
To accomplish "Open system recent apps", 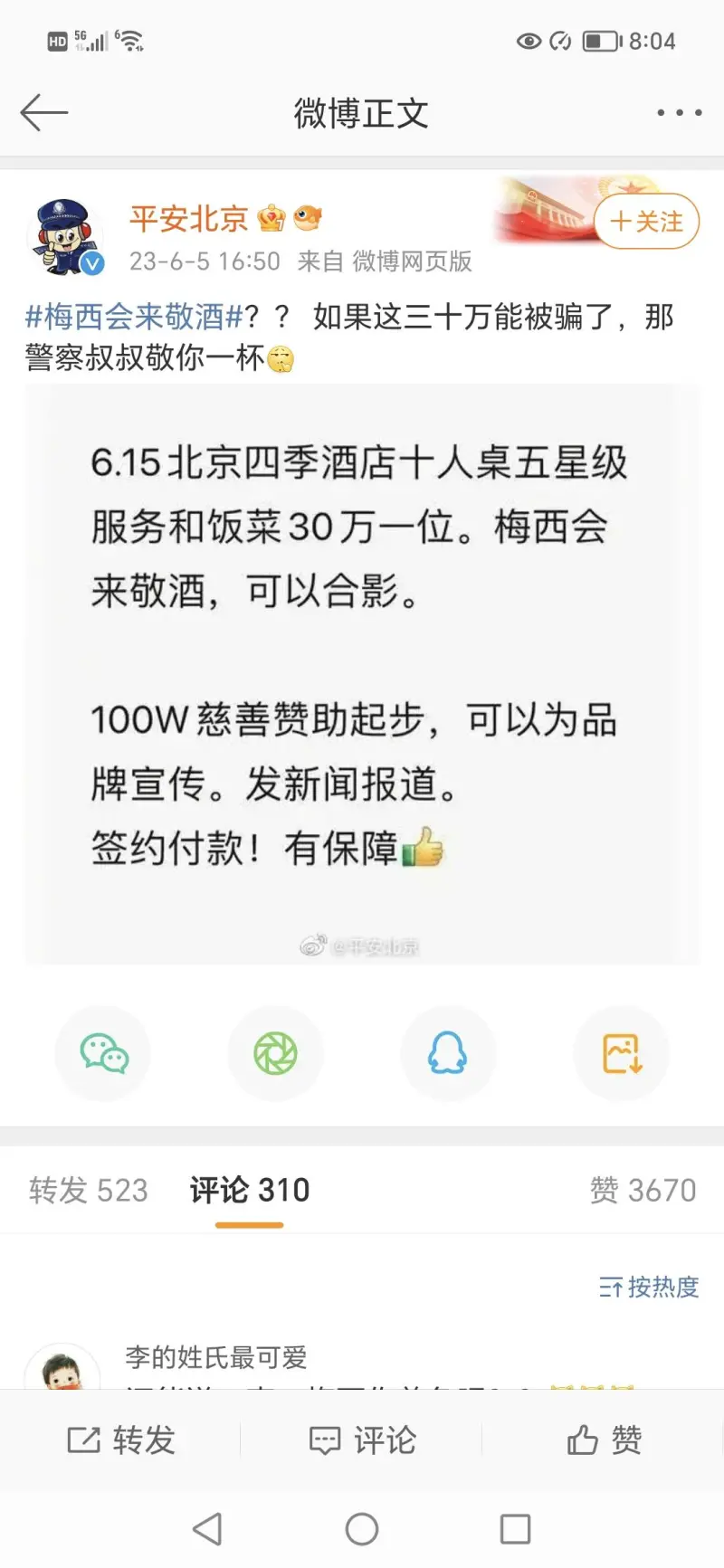I will coord(515,1530).
